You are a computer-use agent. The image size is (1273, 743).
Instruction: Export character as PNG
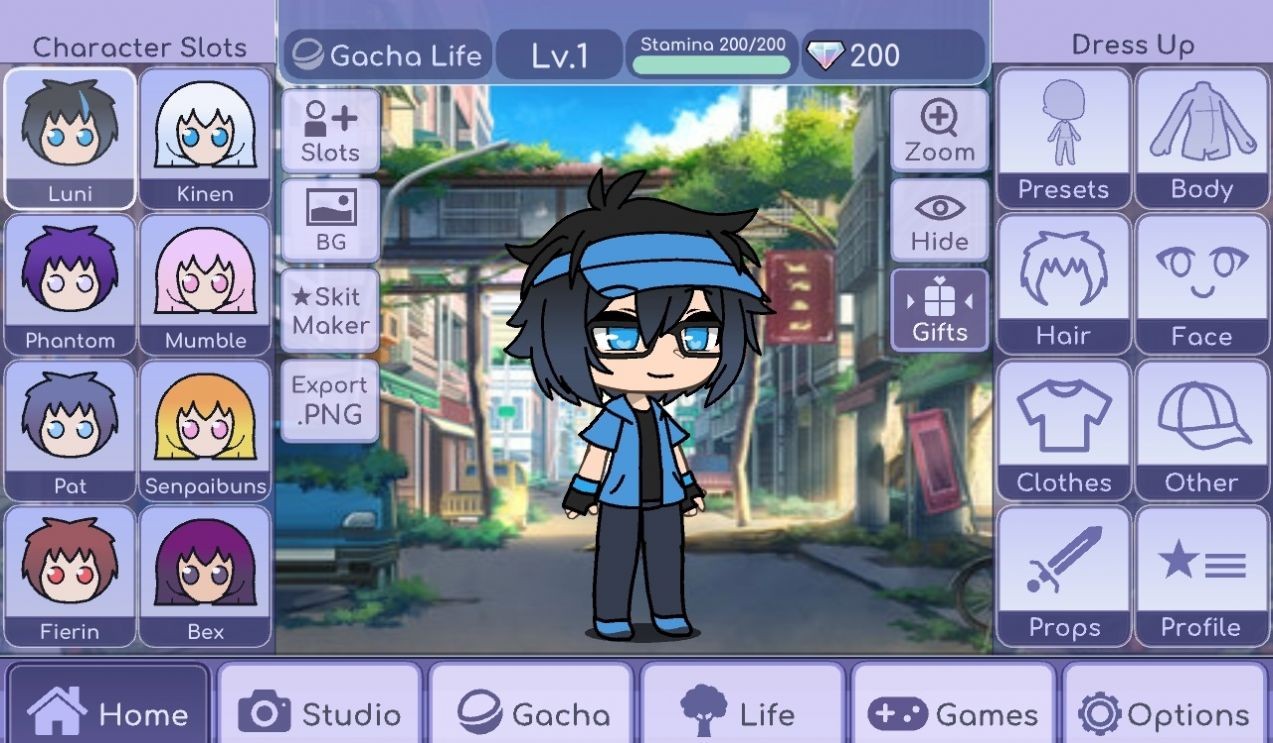(330, 398)
